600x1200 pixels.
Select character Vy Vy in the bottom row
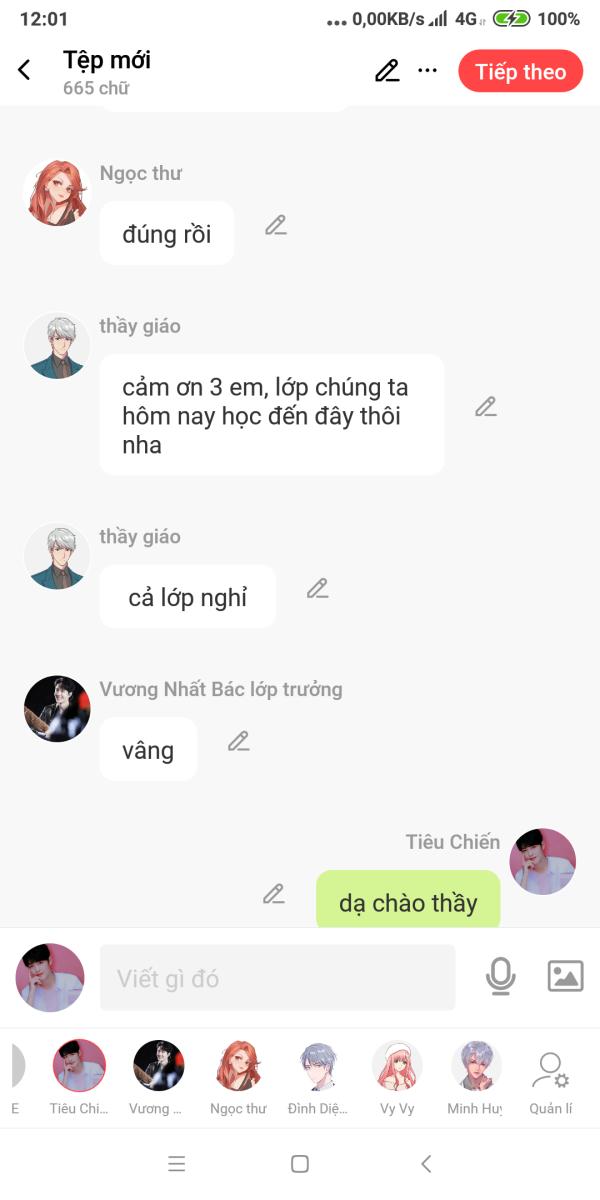[397, 1077]
